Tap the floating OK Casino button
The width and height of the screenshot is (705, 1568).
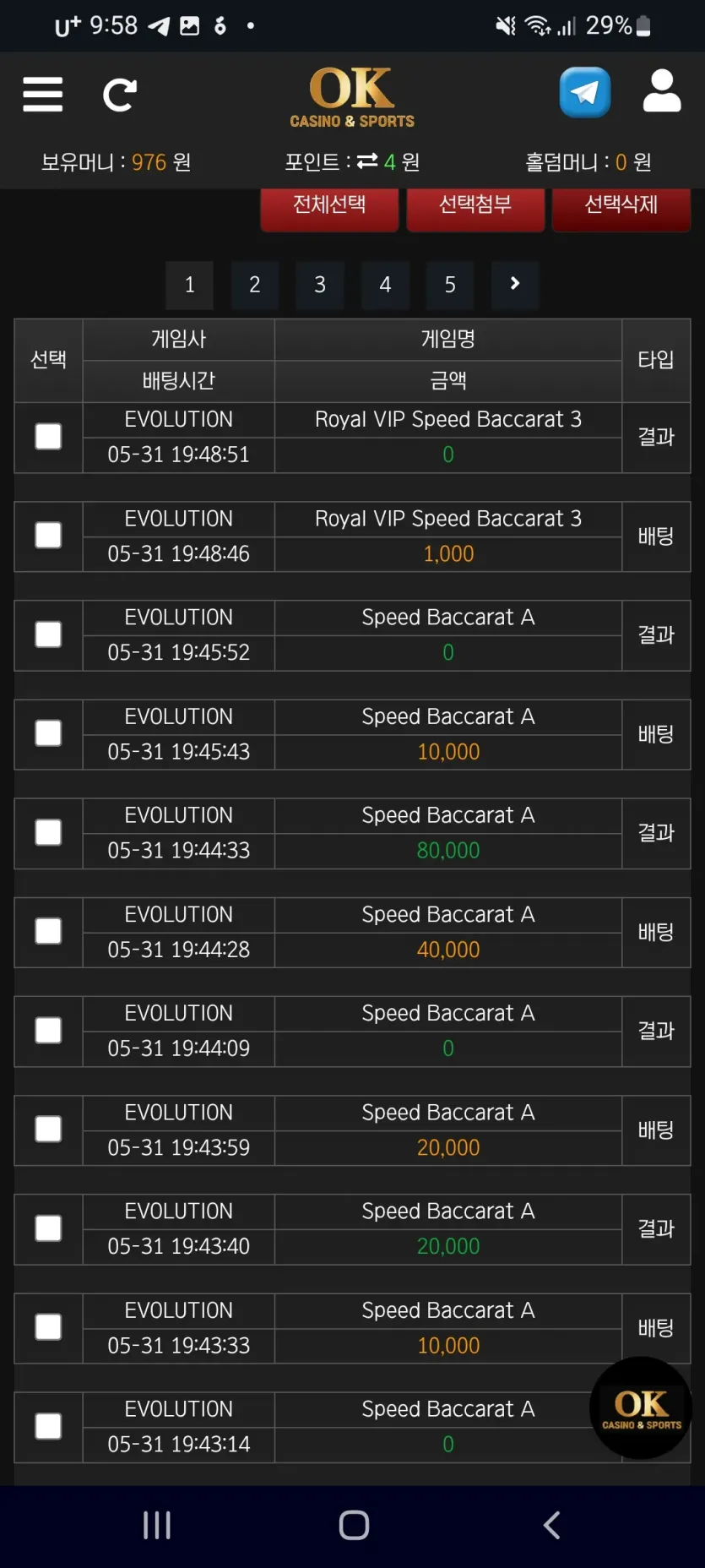pos(641,1407)
